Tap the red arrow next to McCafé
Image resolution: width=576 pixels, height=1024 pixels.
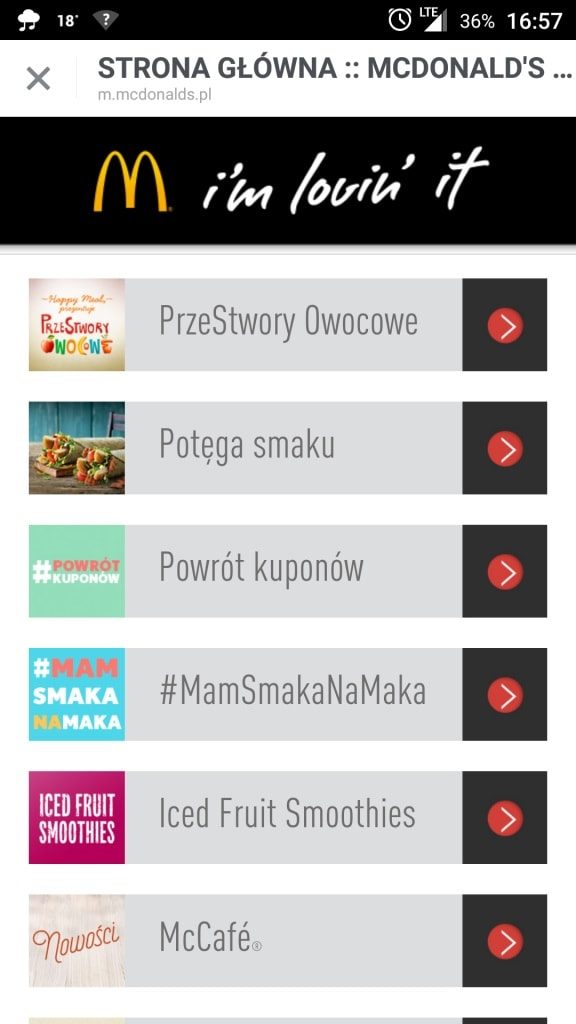(505, 941)
